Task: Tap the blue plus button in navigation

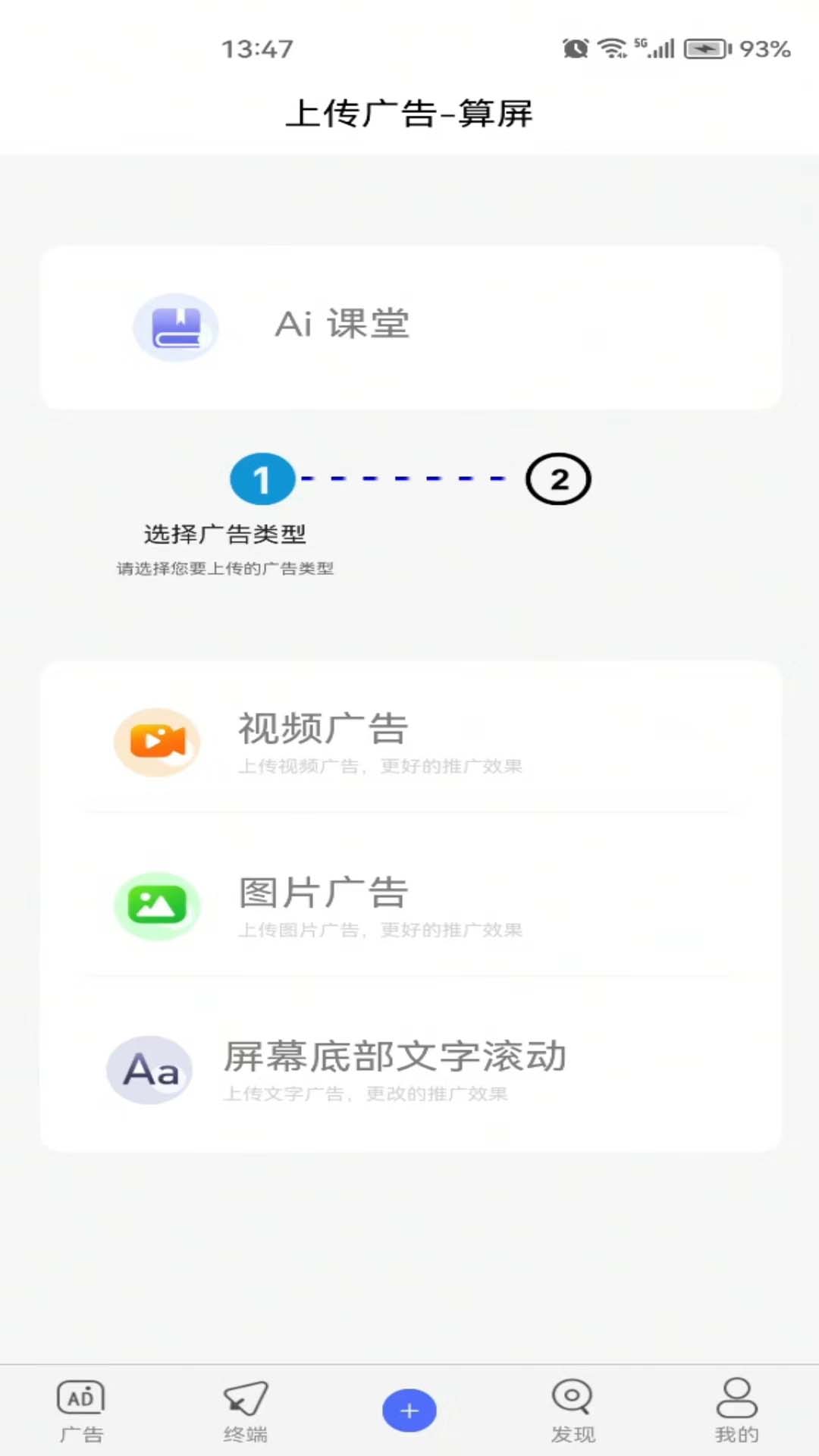Action: (x=409, y=1409)
